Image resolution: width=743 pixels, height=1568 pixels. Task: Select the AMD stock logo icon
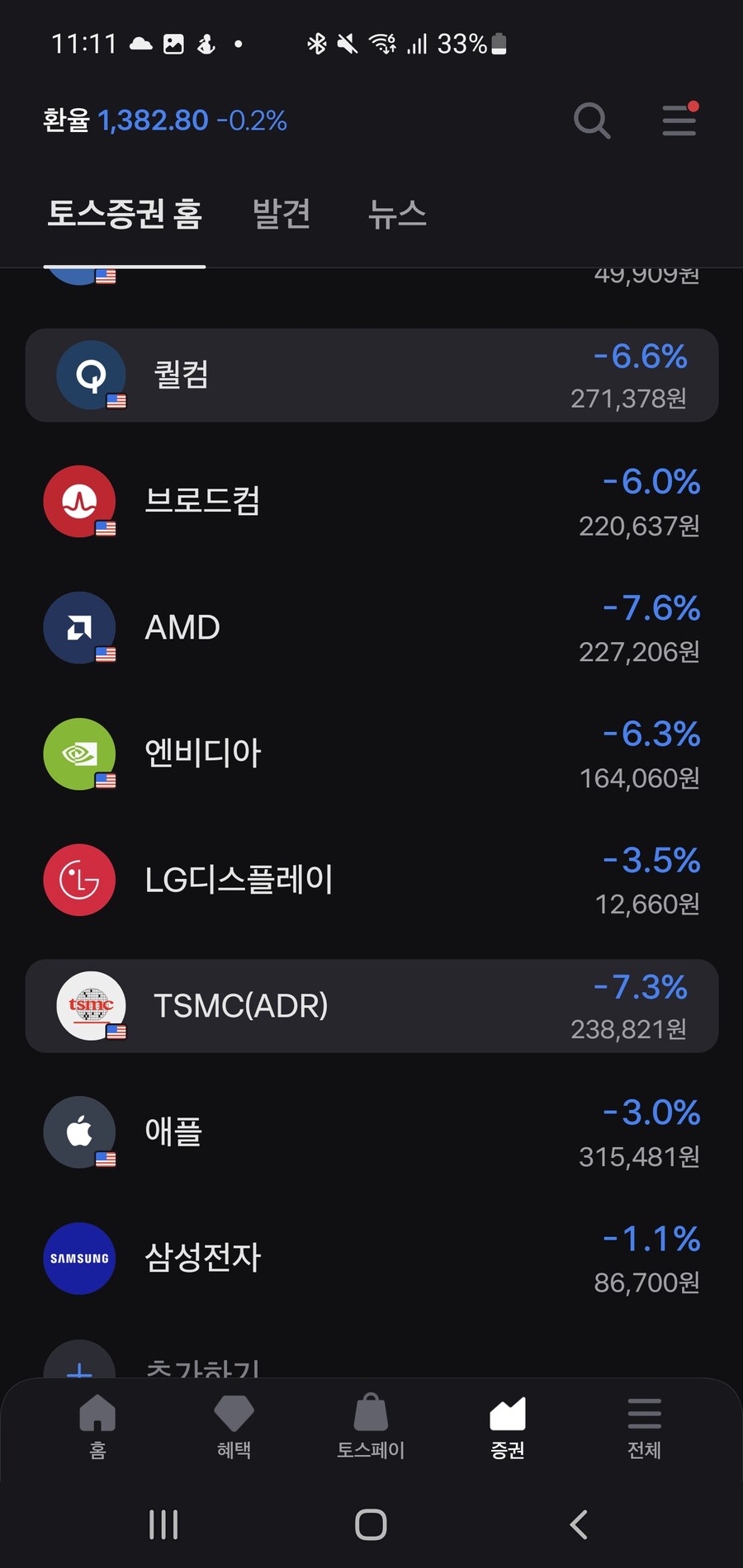(x=79, y=627)
